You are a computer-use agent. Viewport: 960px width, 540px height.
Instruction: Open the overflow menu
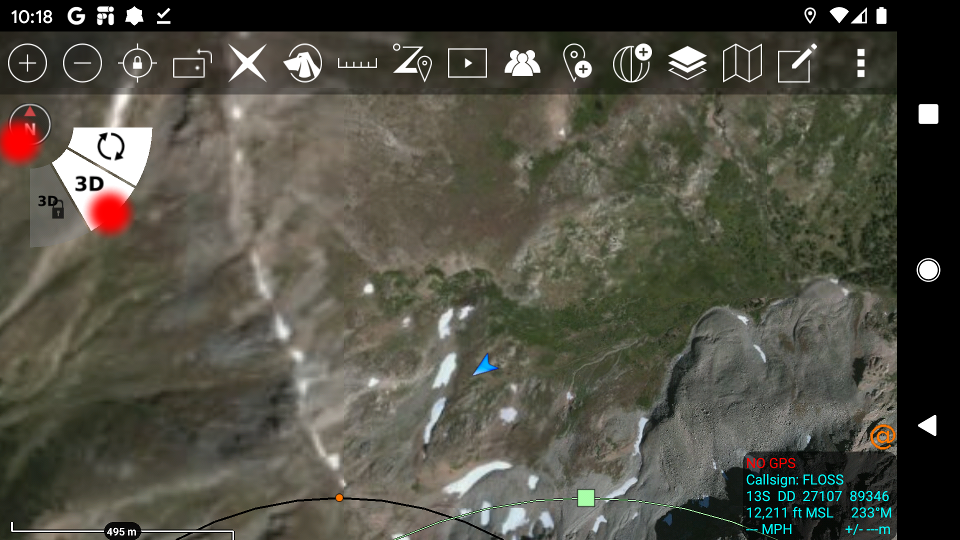860,64
